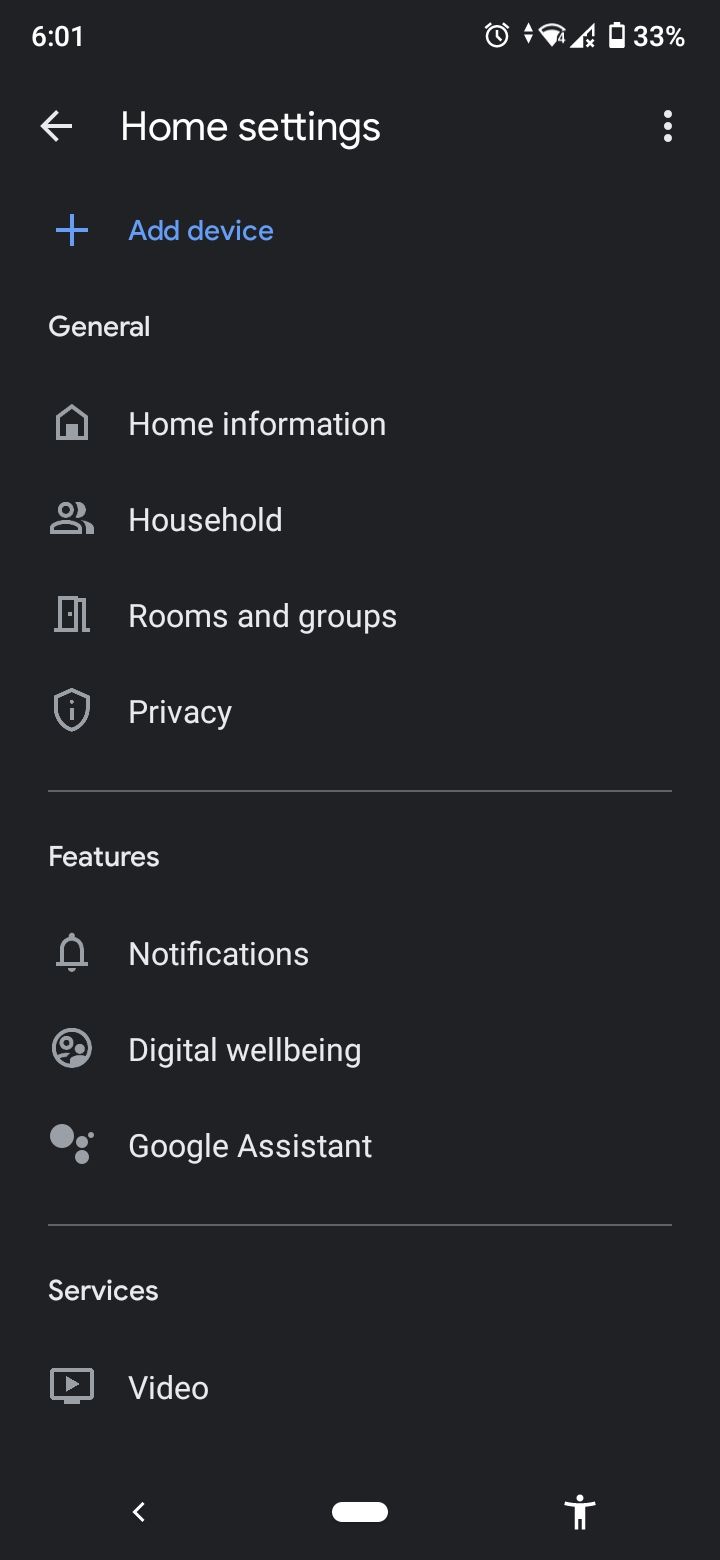
Task: Open Notifications settings
Action: [x=218, y=952]
